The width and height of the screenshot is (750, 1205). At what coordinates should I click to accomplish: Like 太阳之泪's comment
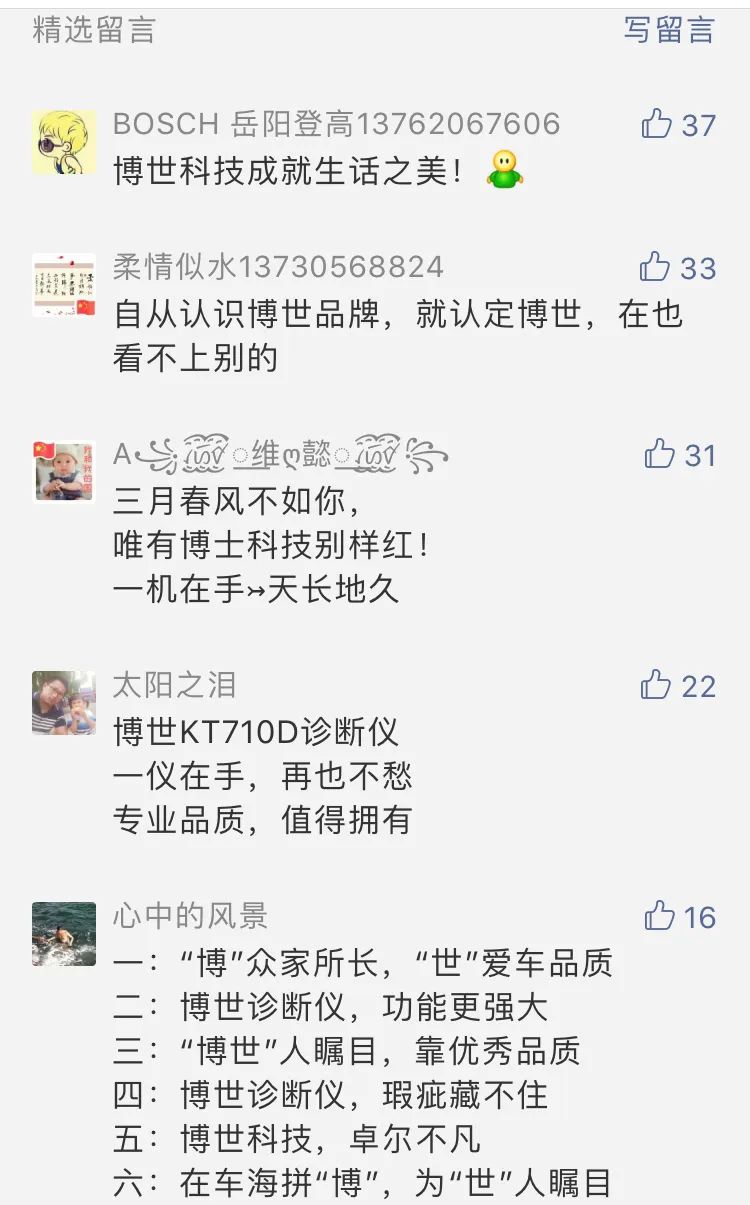656,686
